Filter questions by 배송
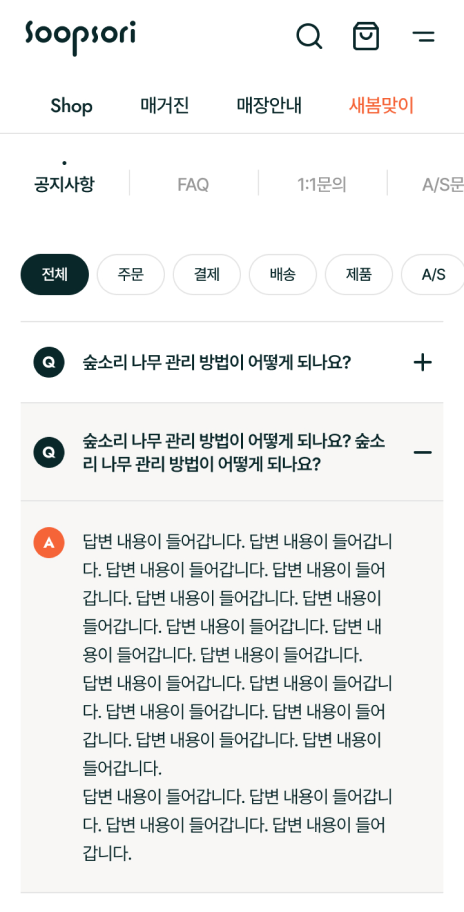Screen dimensions: 464x912 click(x=283, y=275)
